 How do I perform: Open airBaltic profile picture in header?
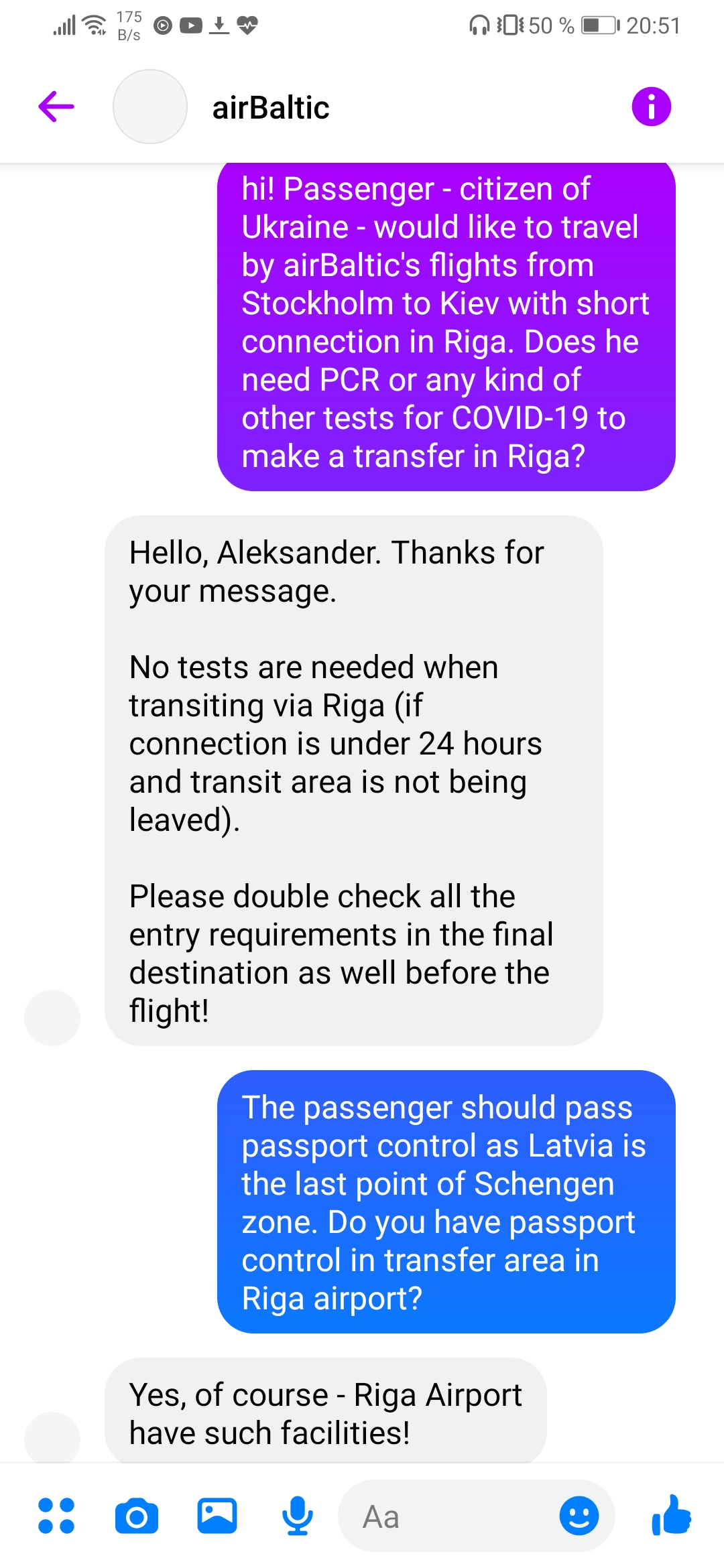pos(150,107)
